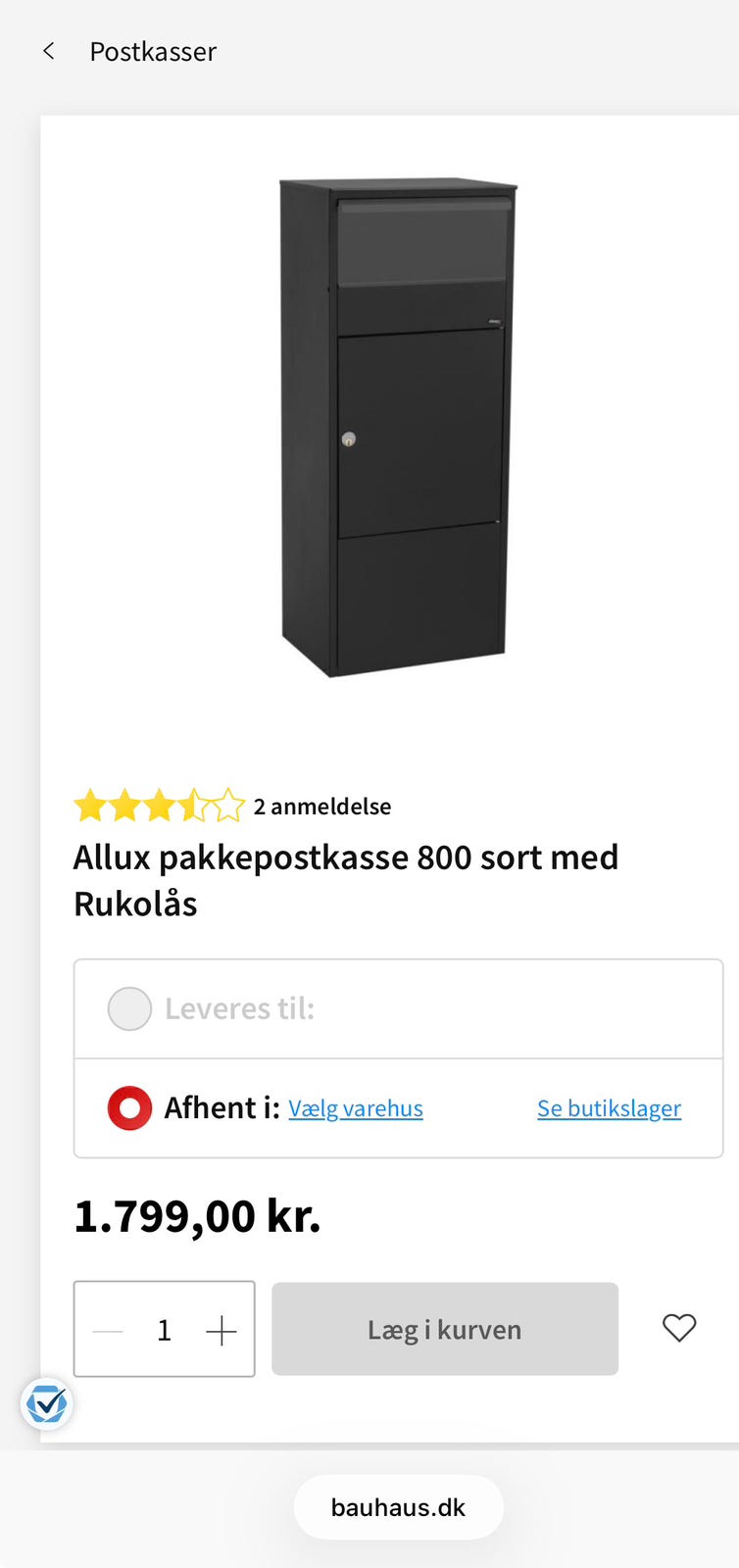Open the wishlist heart icon
The height and width of the screenshot is (1568, 739).
point(678,1329)
